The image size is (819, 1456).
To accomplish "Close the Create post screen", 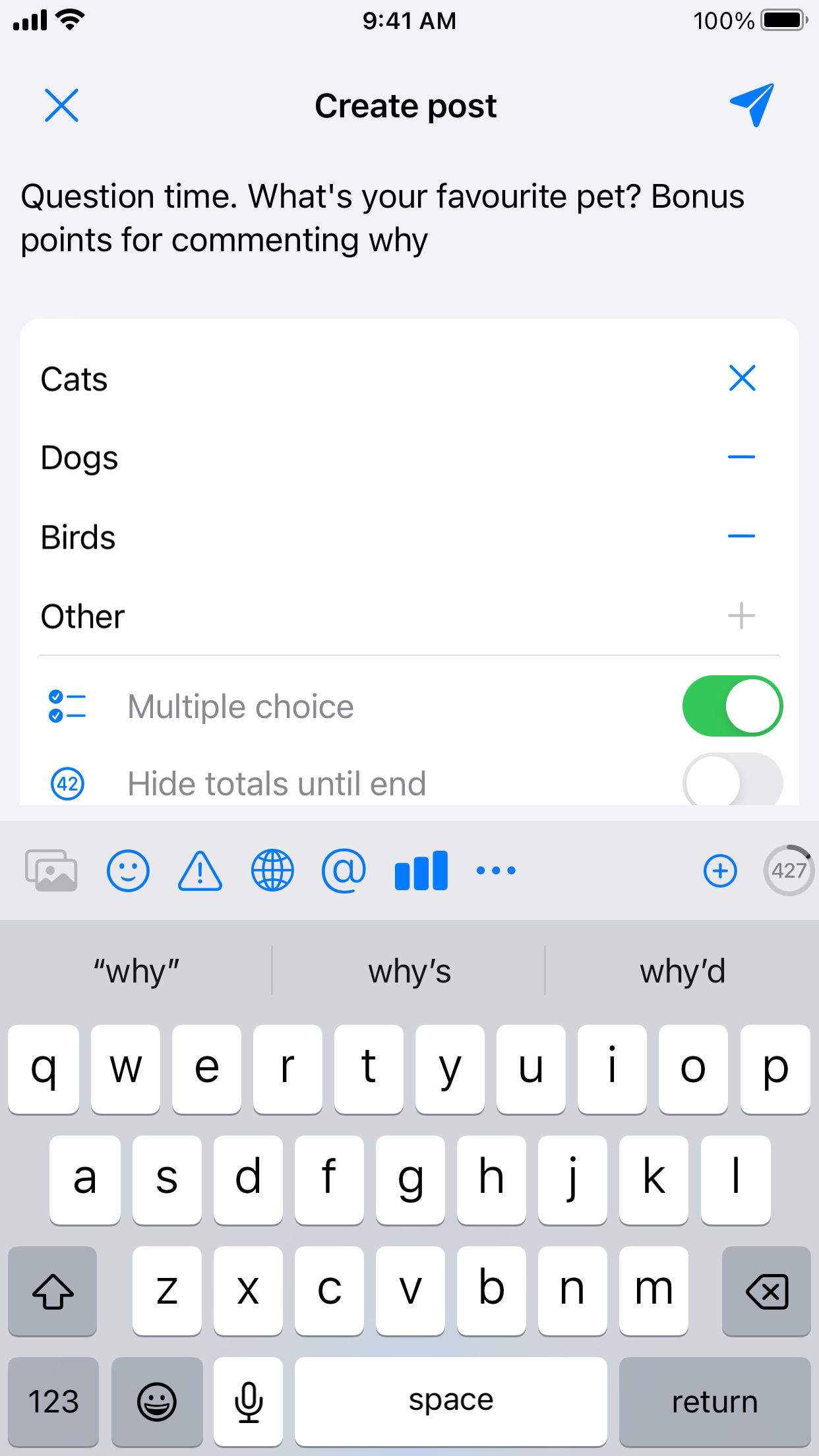I will (61, 106).
